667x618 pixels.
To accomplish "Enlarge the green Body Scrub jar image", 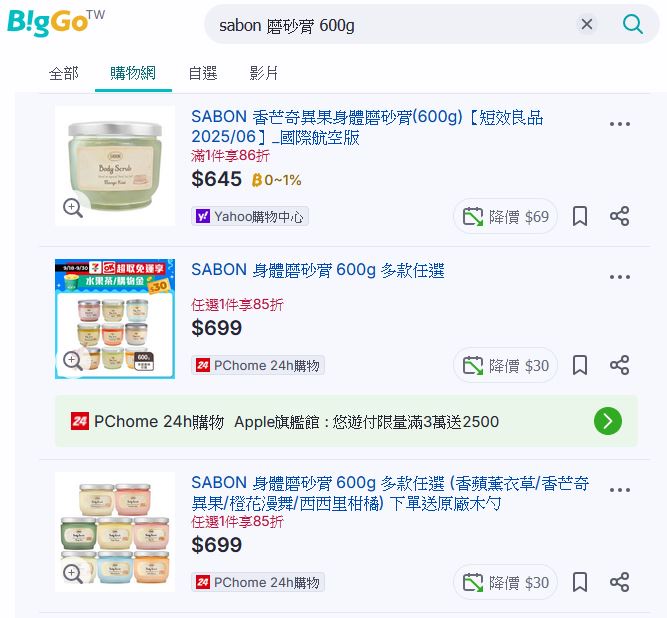I will pos(73,207).
